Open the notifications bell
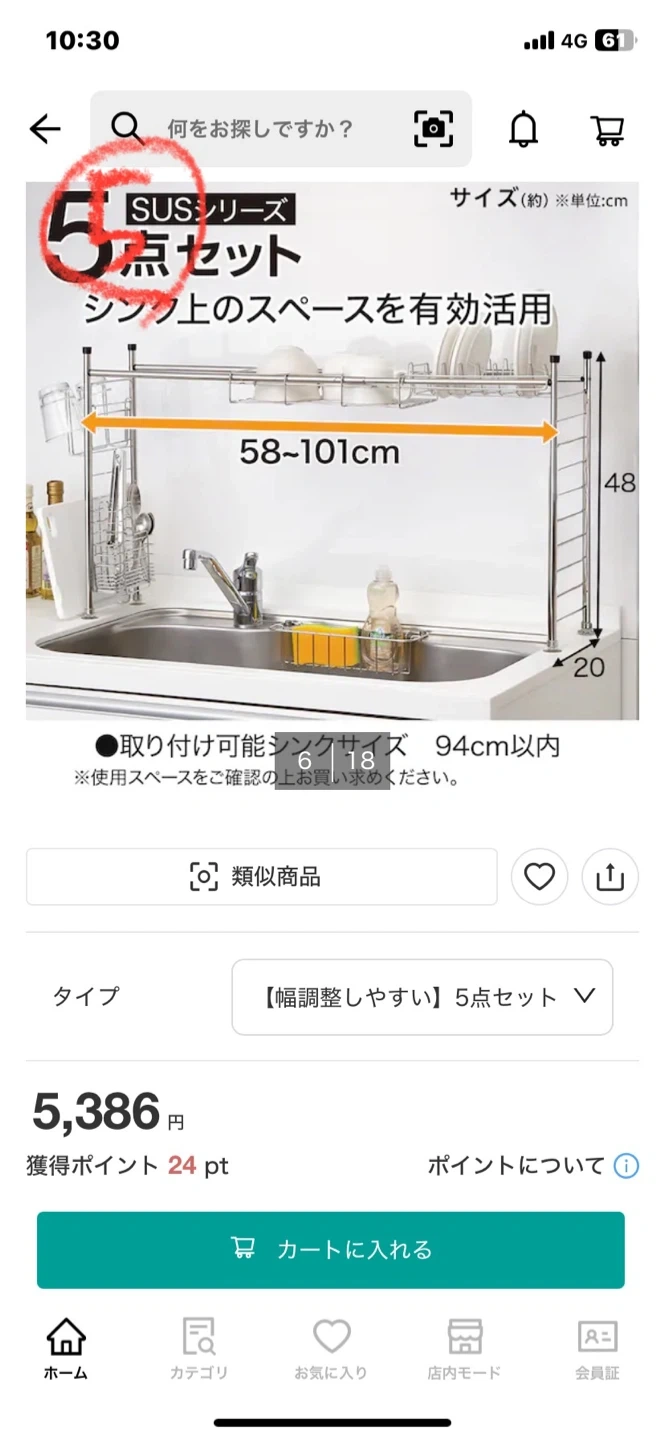 (523, 129)
